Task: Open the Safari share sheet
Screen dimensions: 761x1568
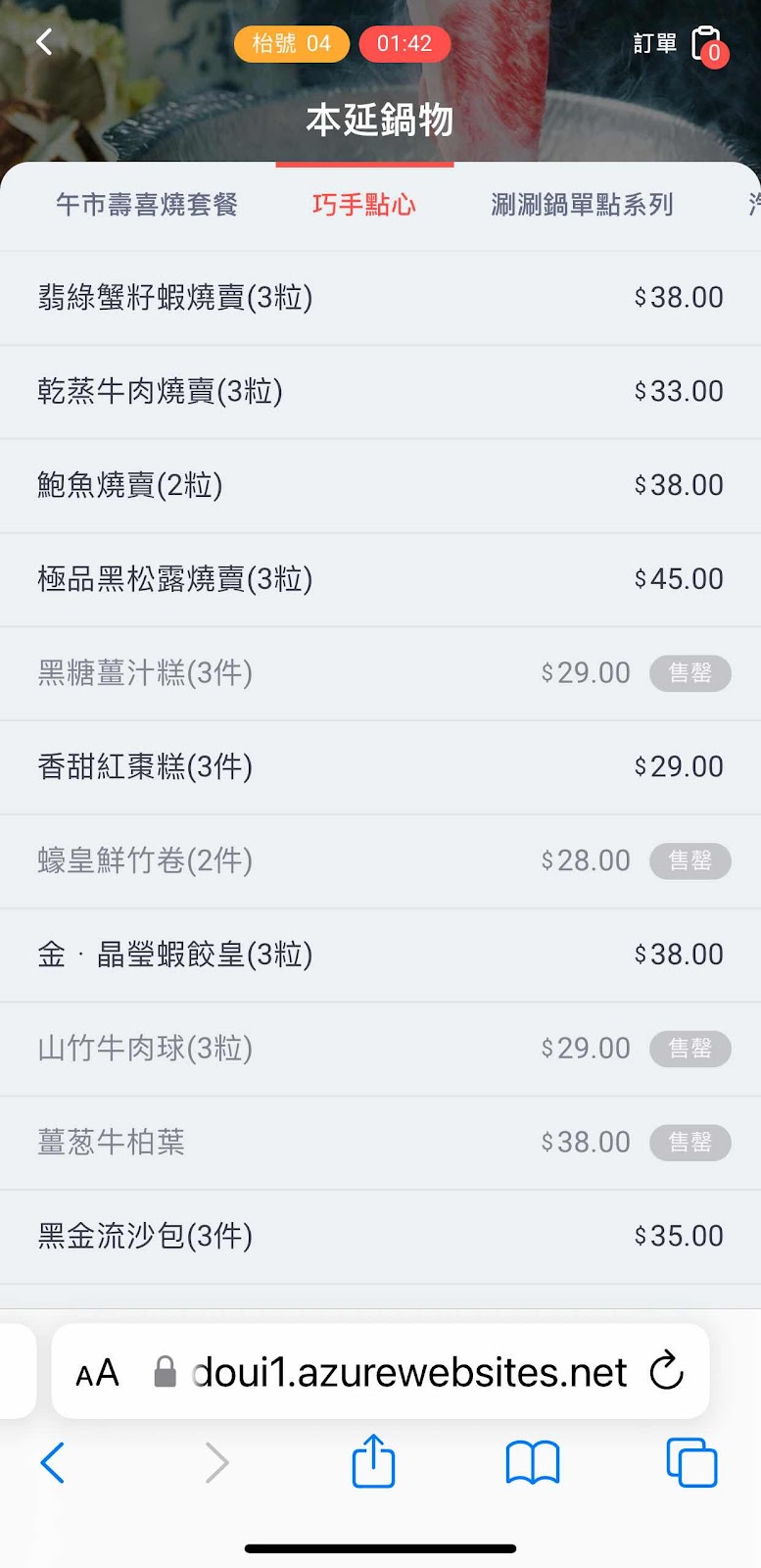Action: (373, 1461)
